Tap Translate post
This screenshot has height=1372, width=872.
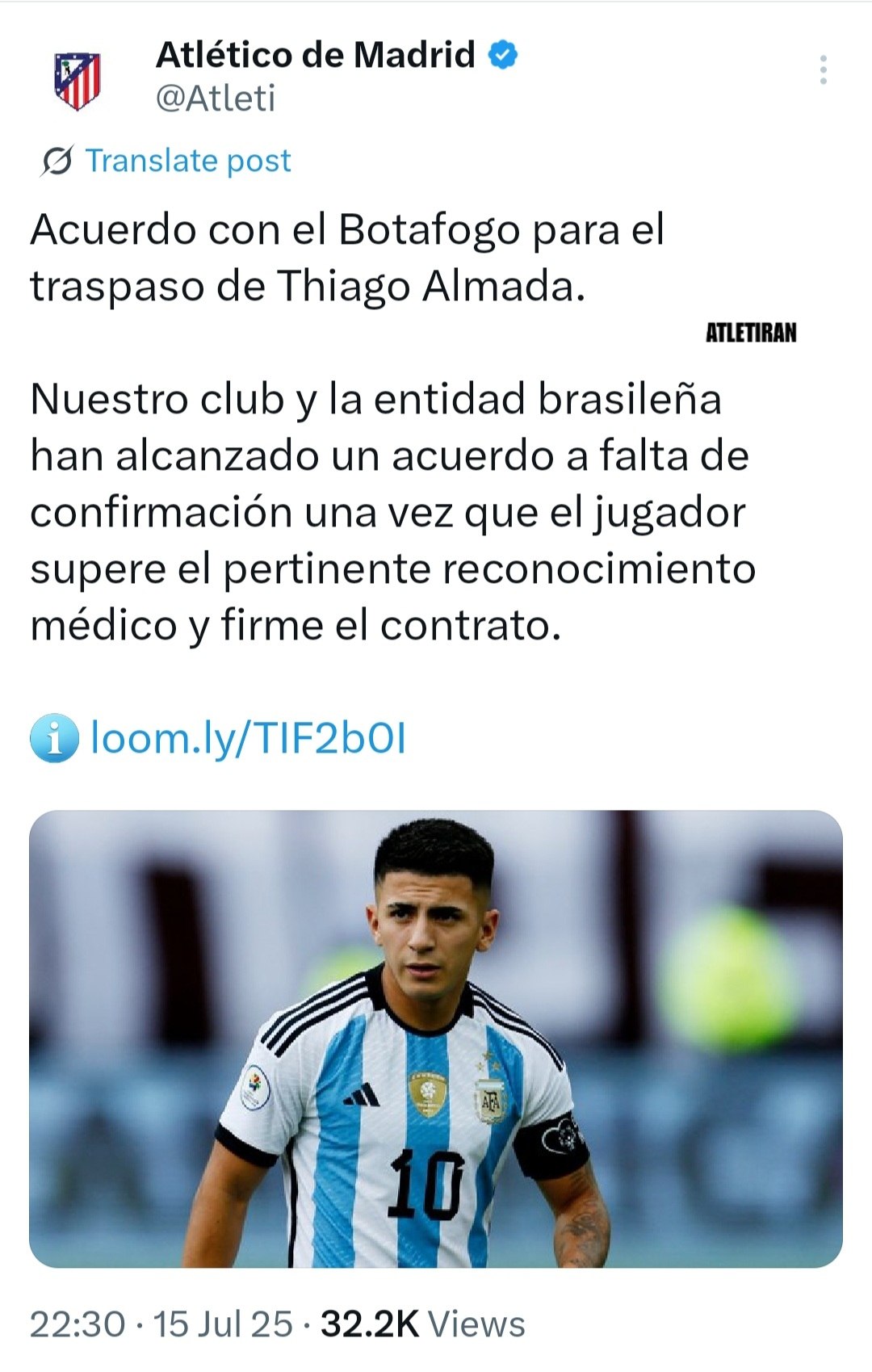click(x=187, y=161)
